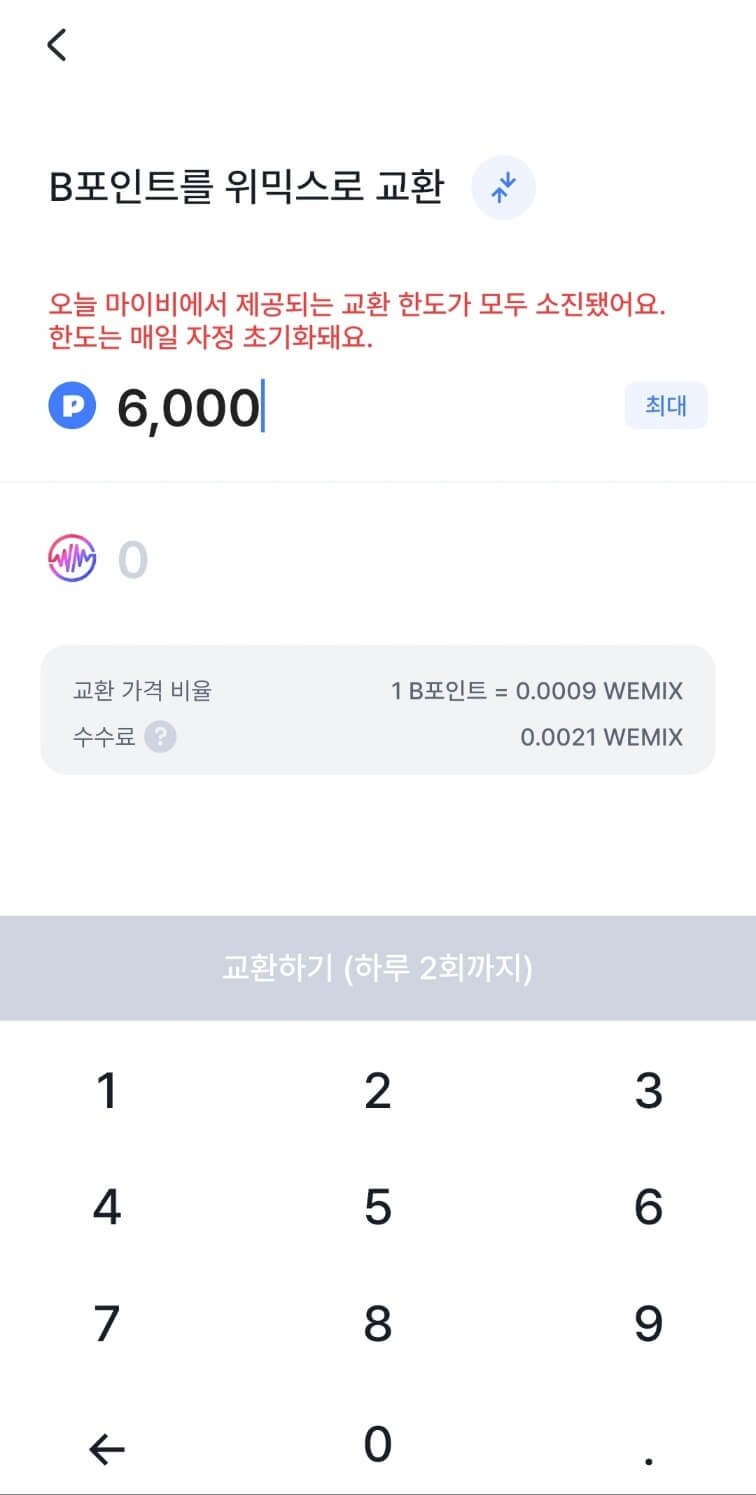The height and width of the screenshot is (1495, 756).
Task: Tap the 교환하기 exchange button
Action: tap(378, 967)
